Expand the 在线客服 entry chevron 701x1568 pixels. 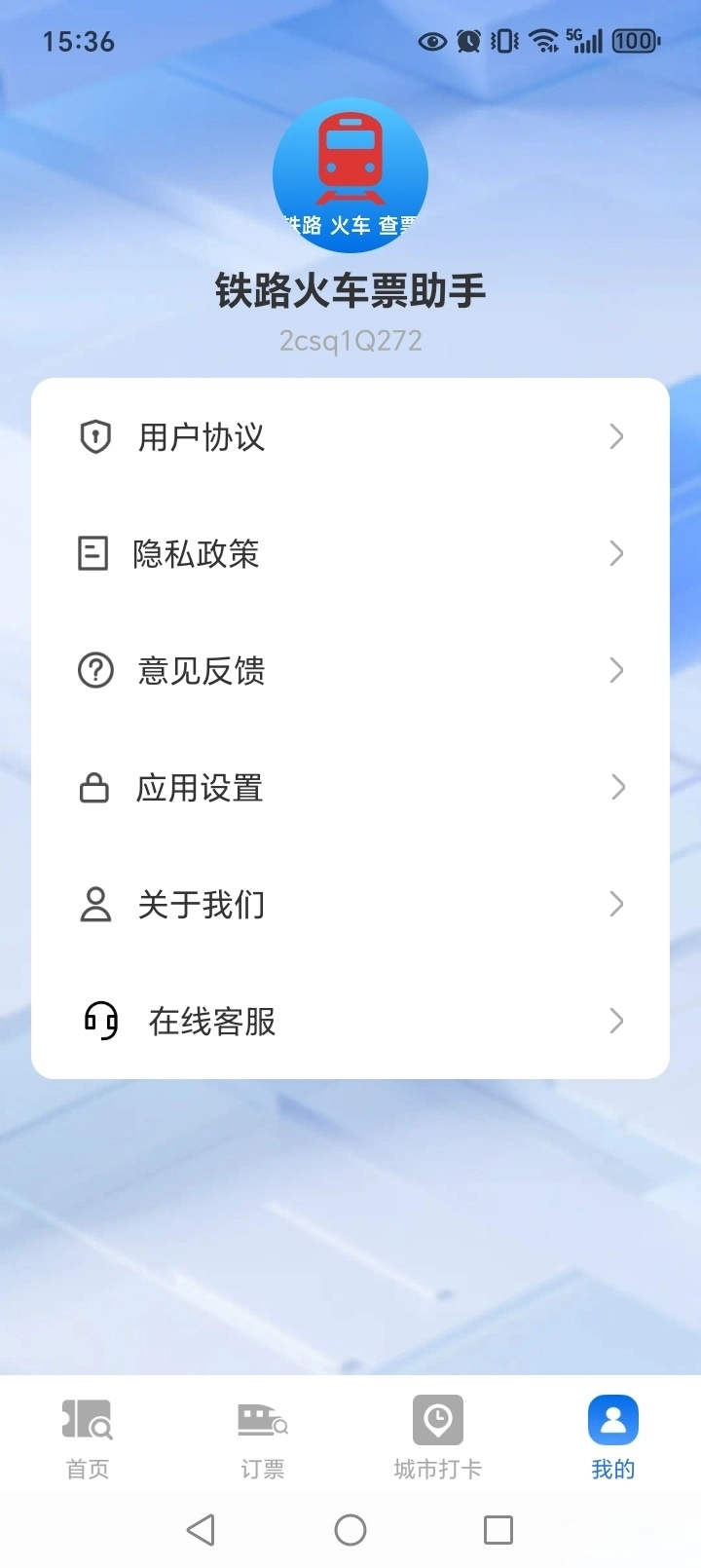[x=615, y=1021]
